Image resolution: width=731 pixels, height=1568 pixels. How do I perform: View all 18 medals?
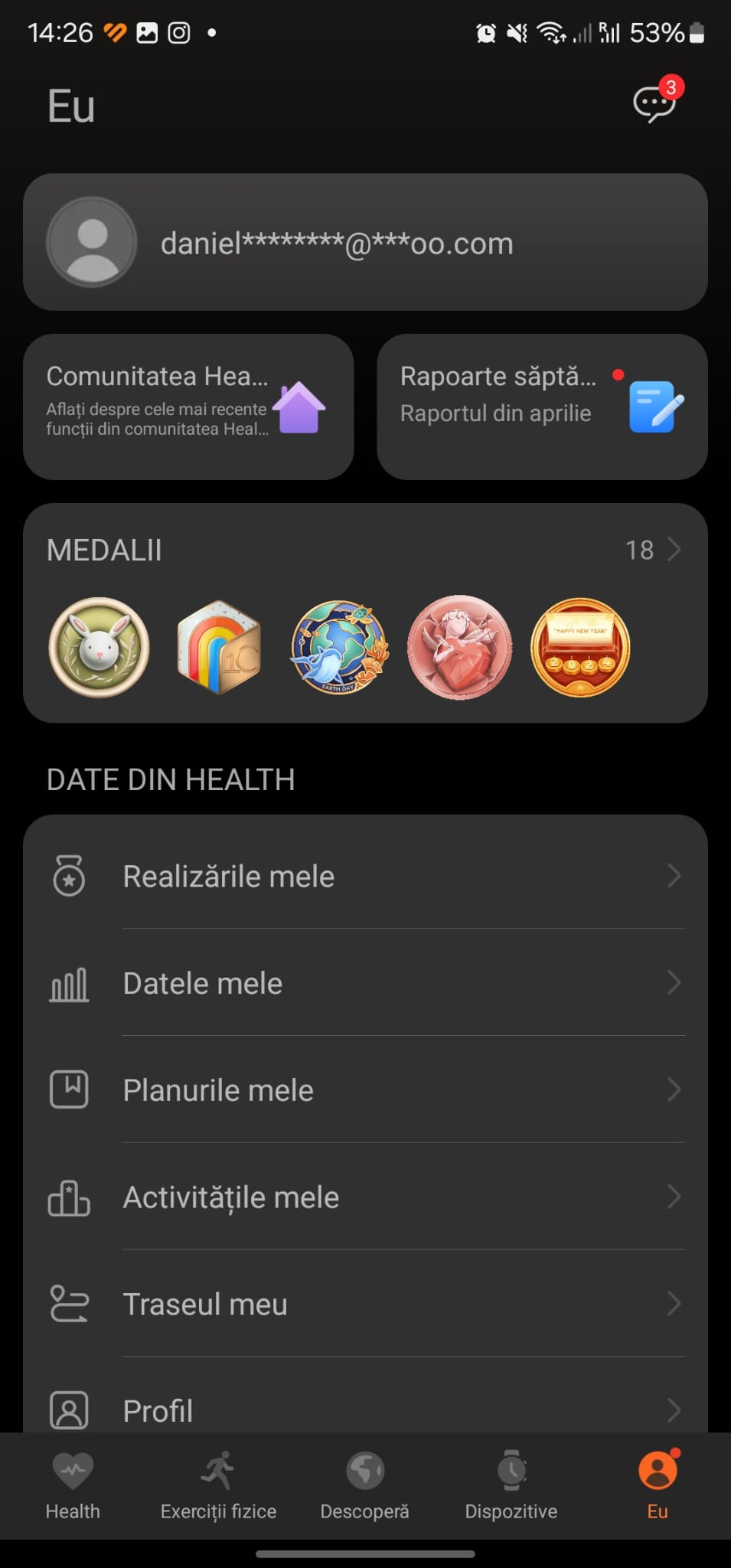[653, 550]
